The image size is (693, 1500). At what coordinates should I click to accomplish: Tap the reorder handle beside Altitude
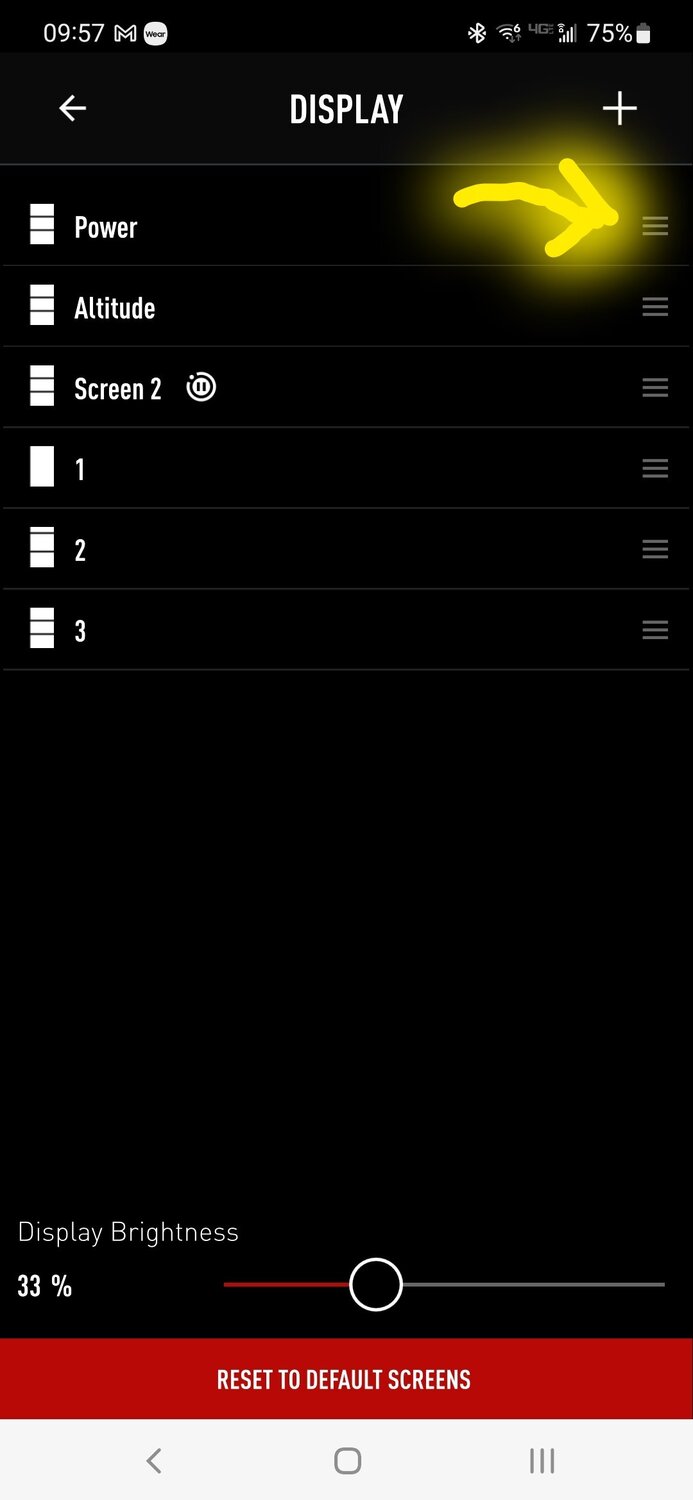655,307
